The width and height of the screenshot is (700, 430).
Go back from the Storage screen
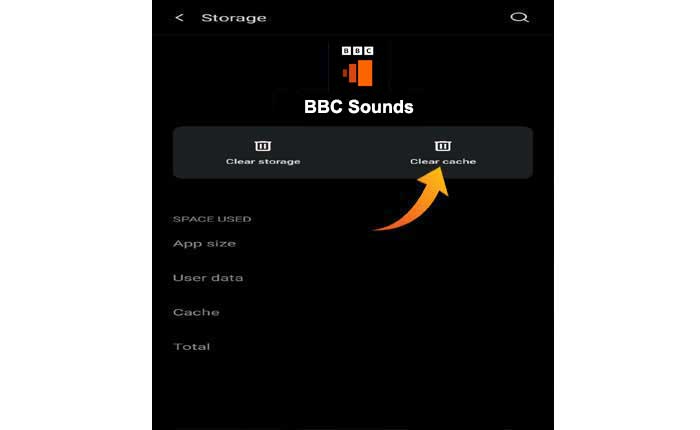click(x=180, y=18)
